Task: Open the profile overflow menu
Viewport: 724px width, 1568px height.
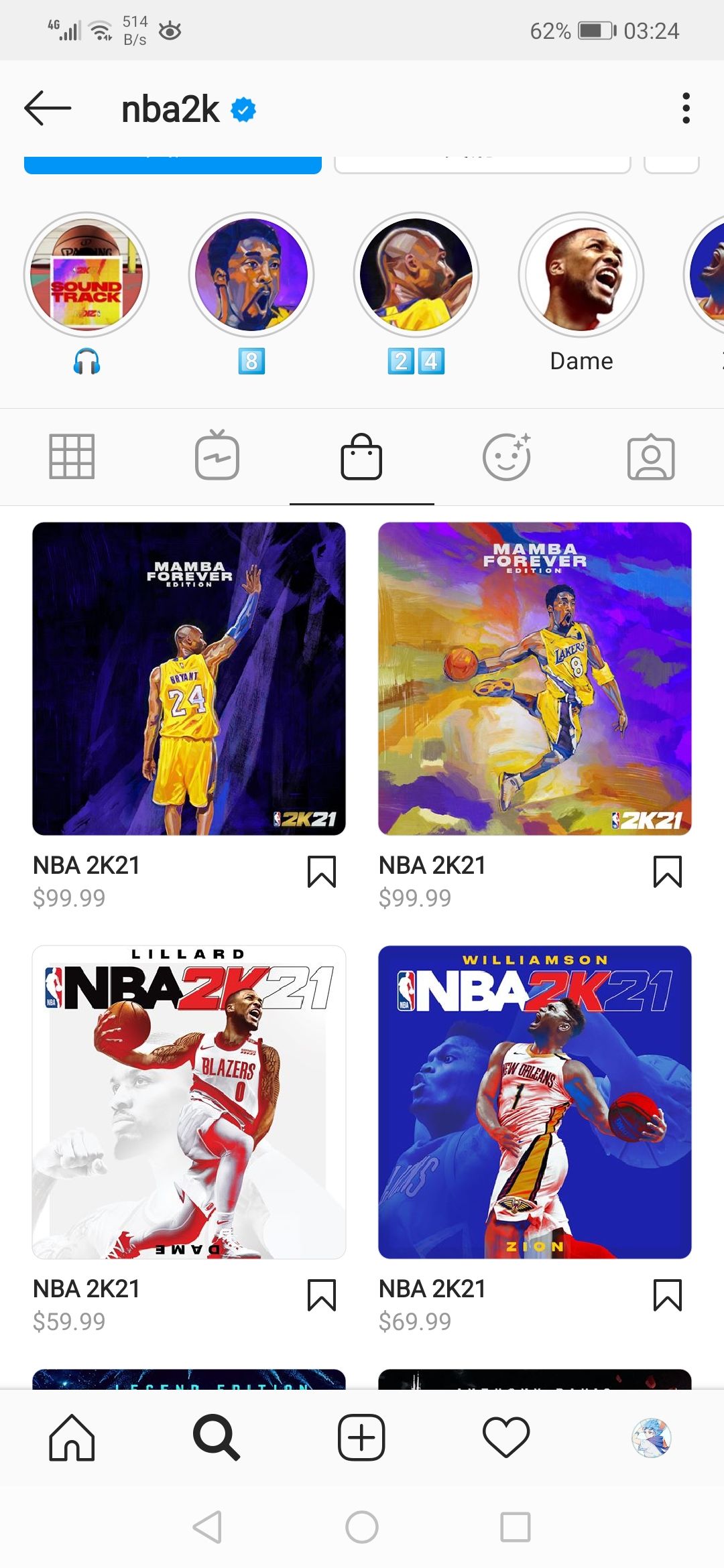Action: click(686, 109)
